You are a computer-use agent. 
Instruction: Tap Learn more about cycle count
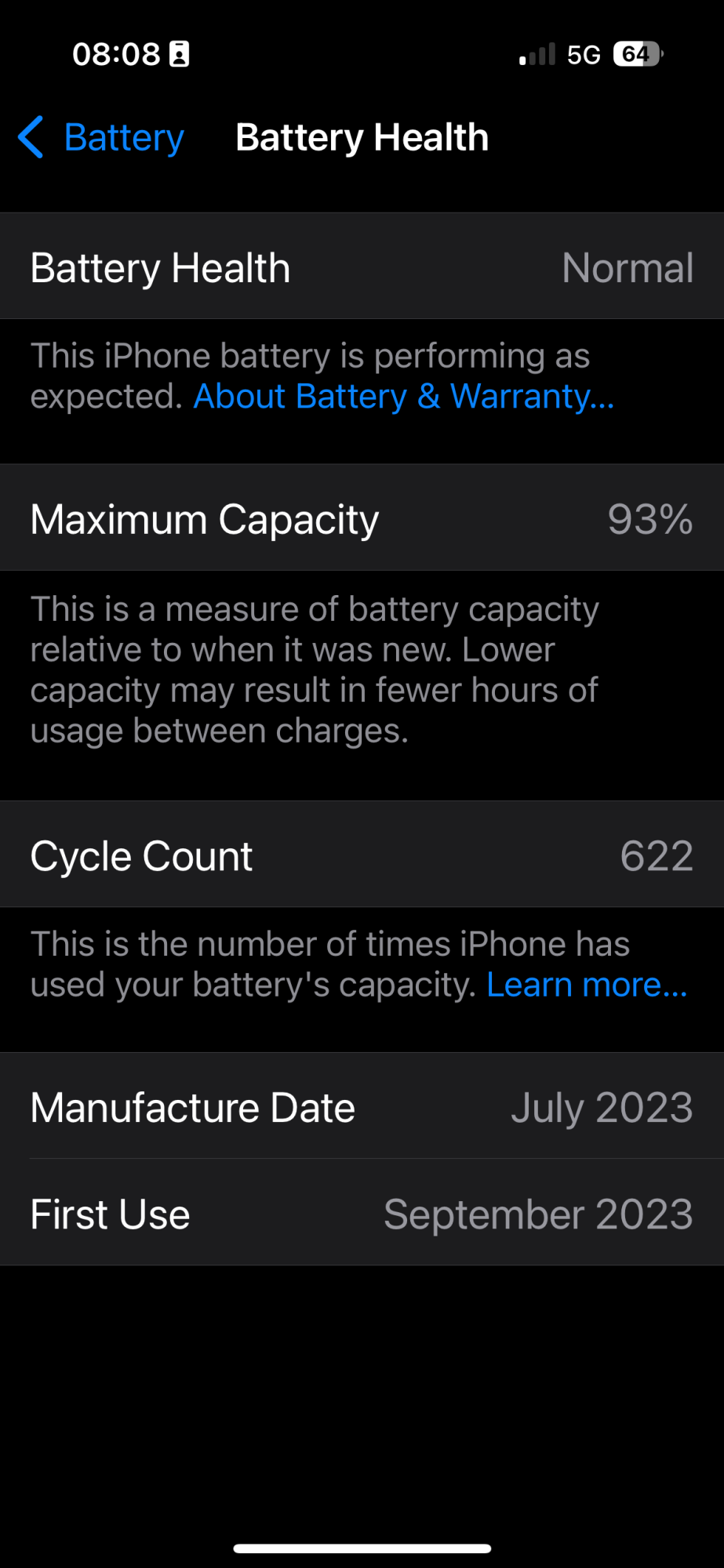pos(586,985)
